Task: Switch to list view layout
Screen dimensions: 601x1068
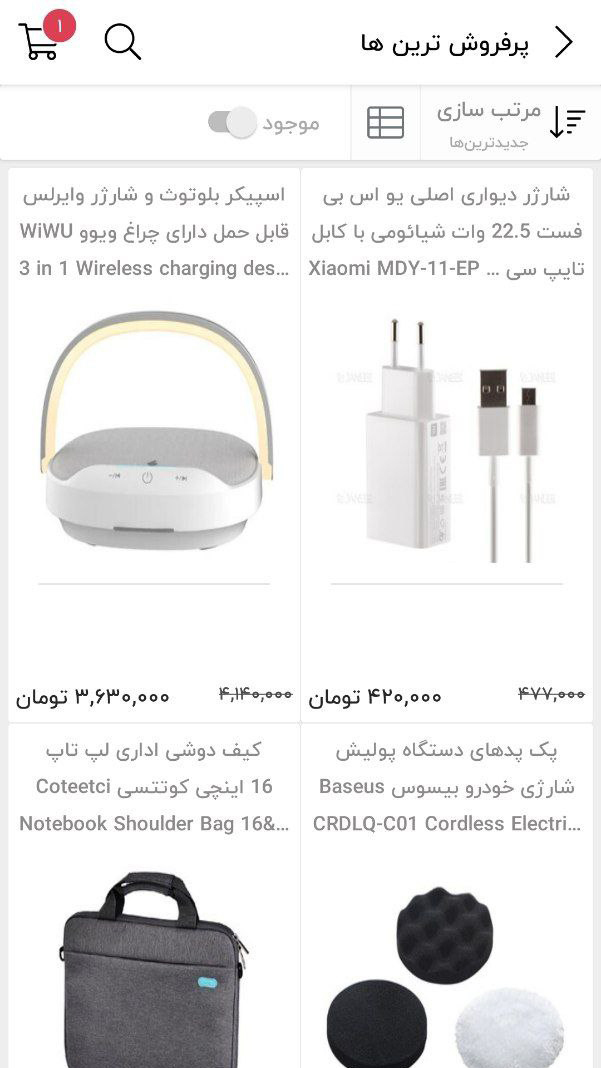Action: click(385, 123)
